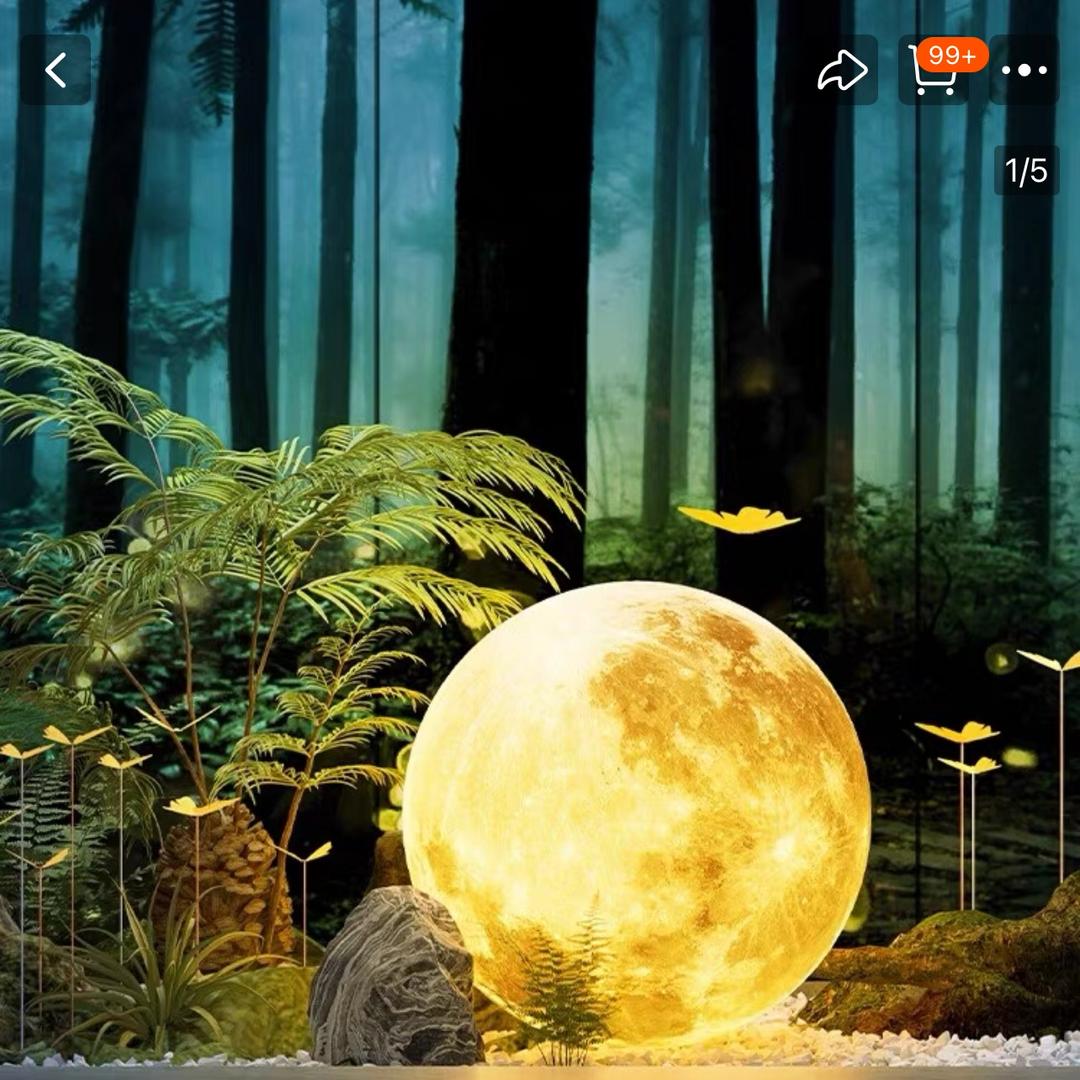
Task: Open the shopping cart
Action: tap(932, 72)
